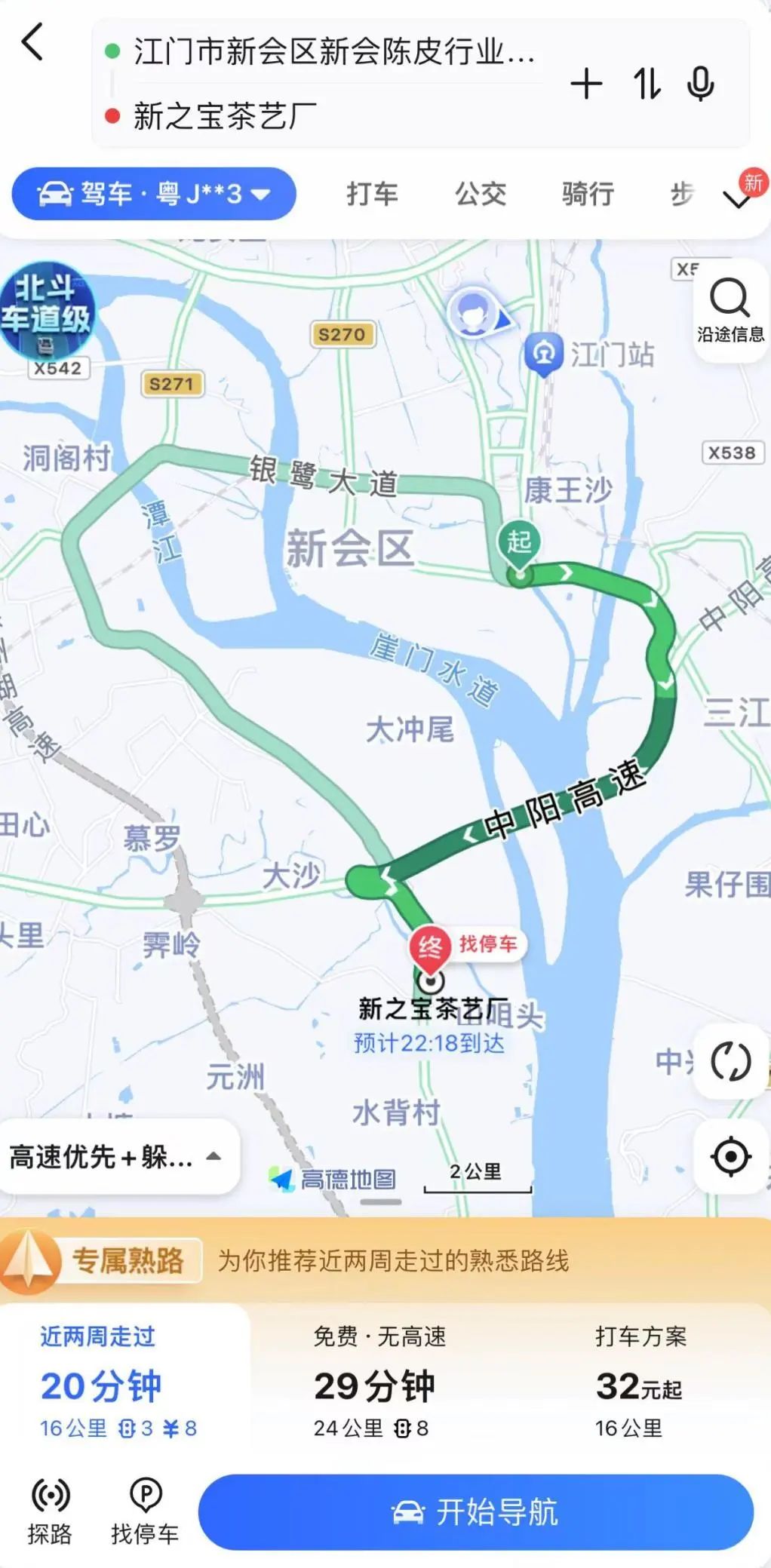The height and width of the screenshot is (1568, 771).
Task: Open 沿途信息 search along route
Action: [730, 310]
